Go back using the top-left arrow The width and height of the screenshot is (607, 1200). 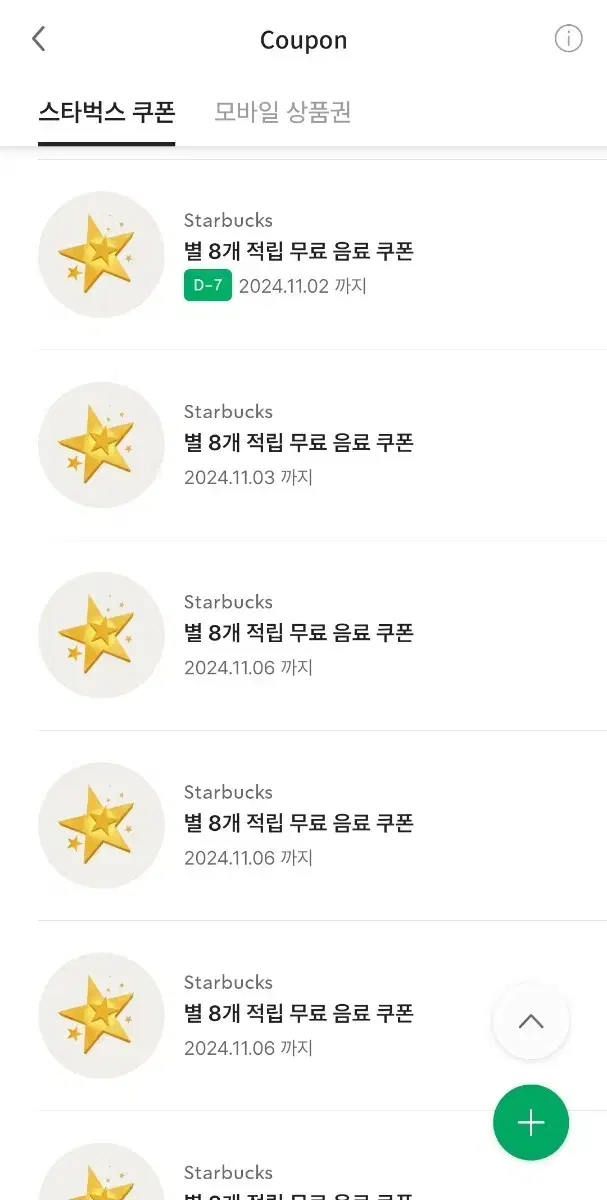pyautogui.click(x=39, y=39)
